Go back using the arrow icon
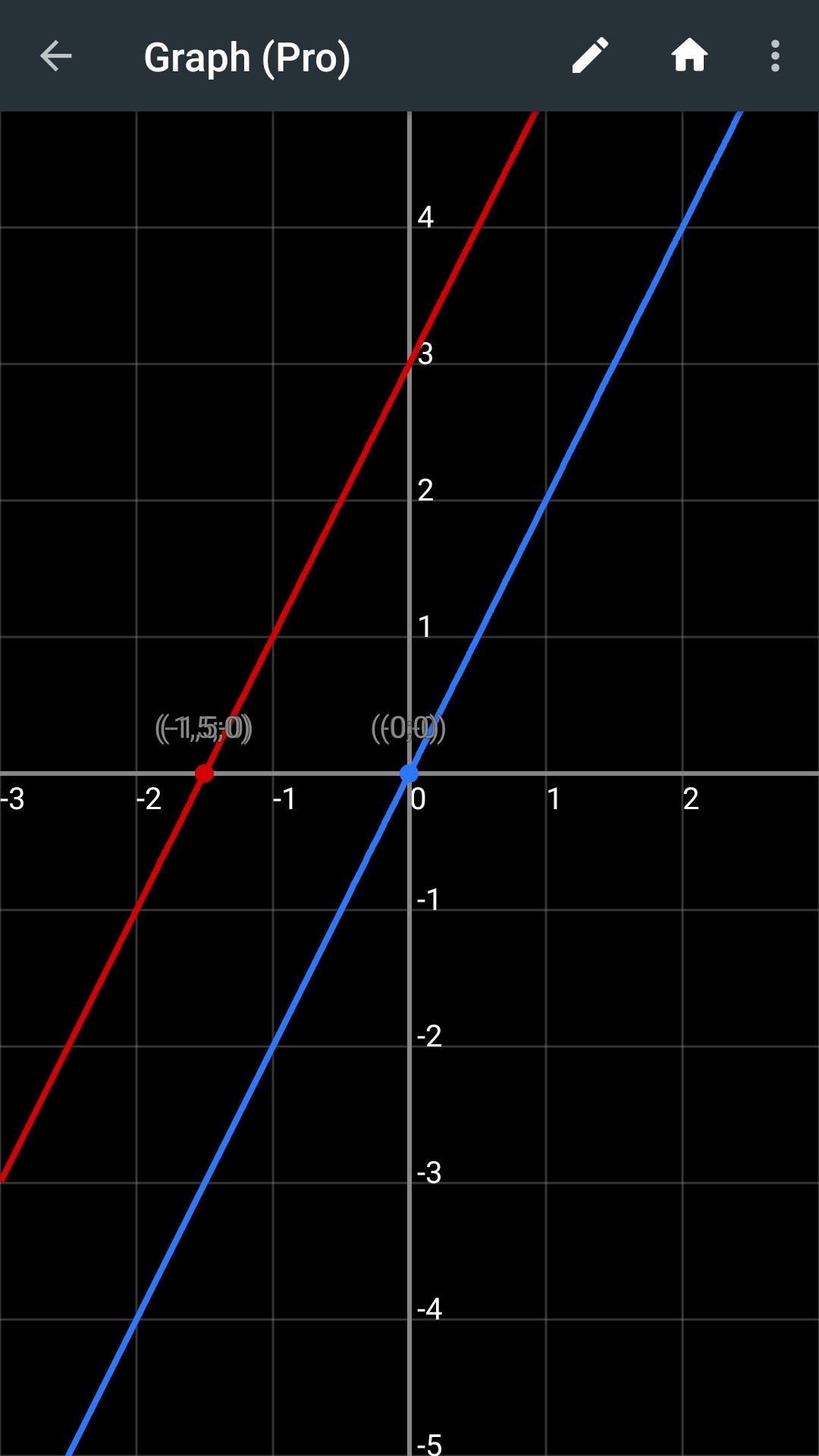Screen dimensions: 819x1456 55,56
